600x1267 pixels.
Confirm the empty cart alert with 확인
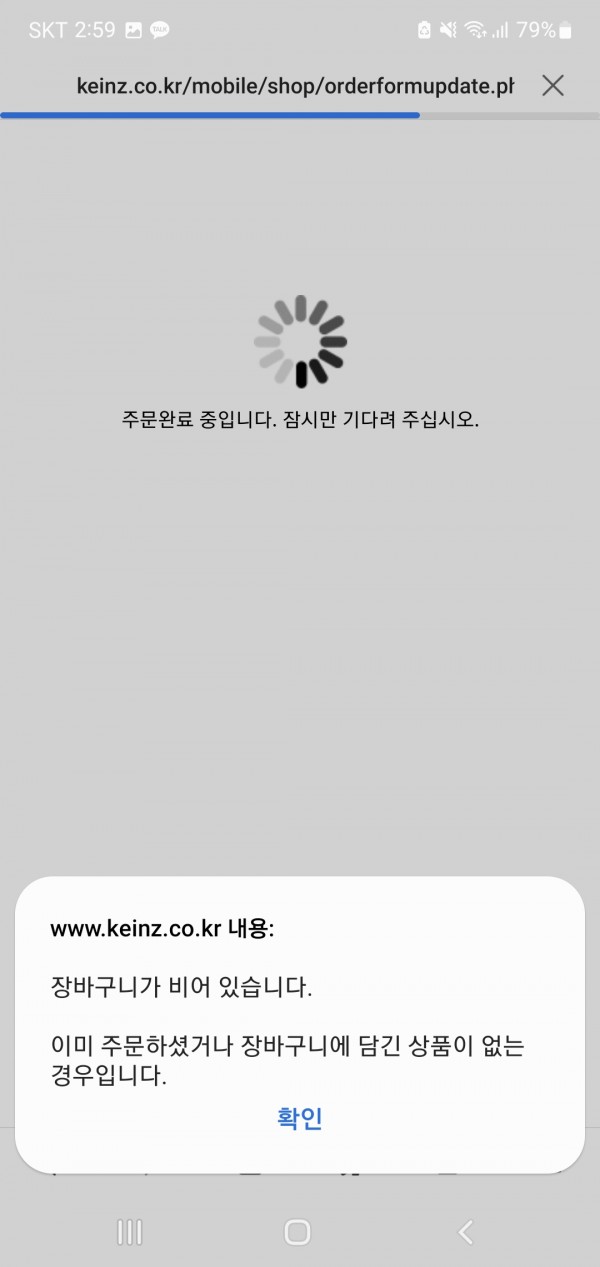pos(299,1118)
